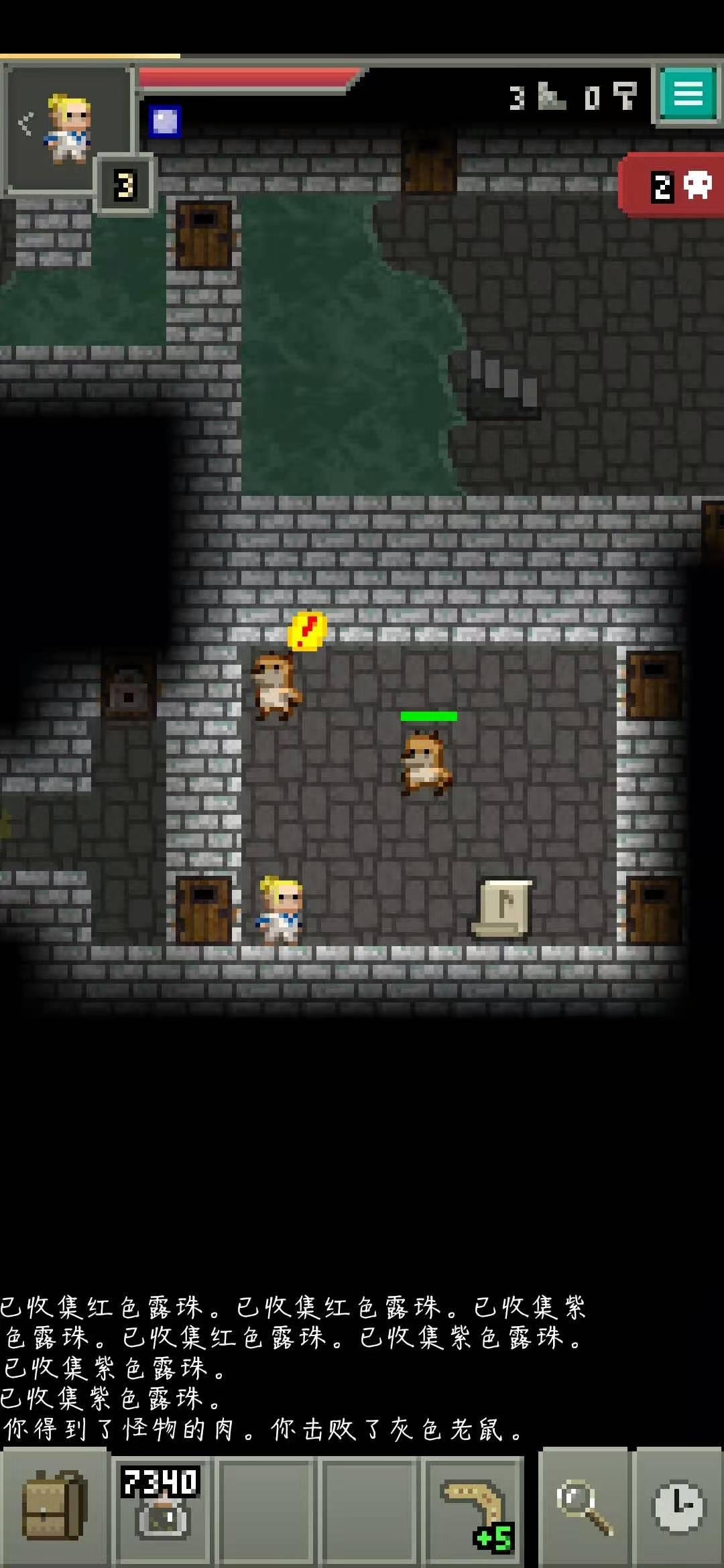Use the dew vial quickslot

coord(162,1509)
